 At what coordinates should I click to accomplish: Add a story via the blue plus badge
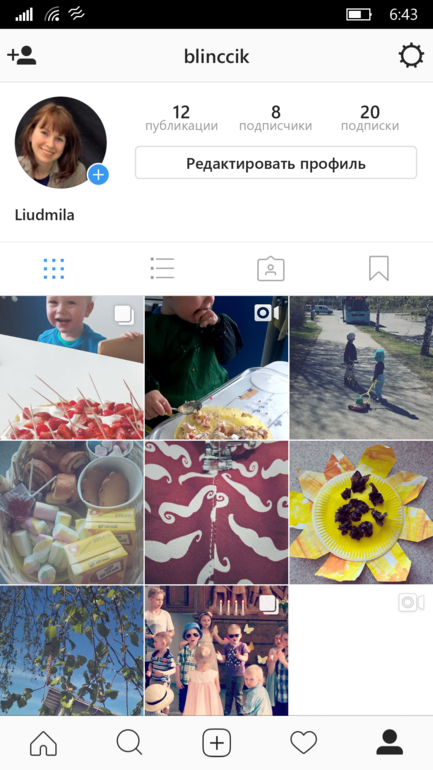pos(98,175)
